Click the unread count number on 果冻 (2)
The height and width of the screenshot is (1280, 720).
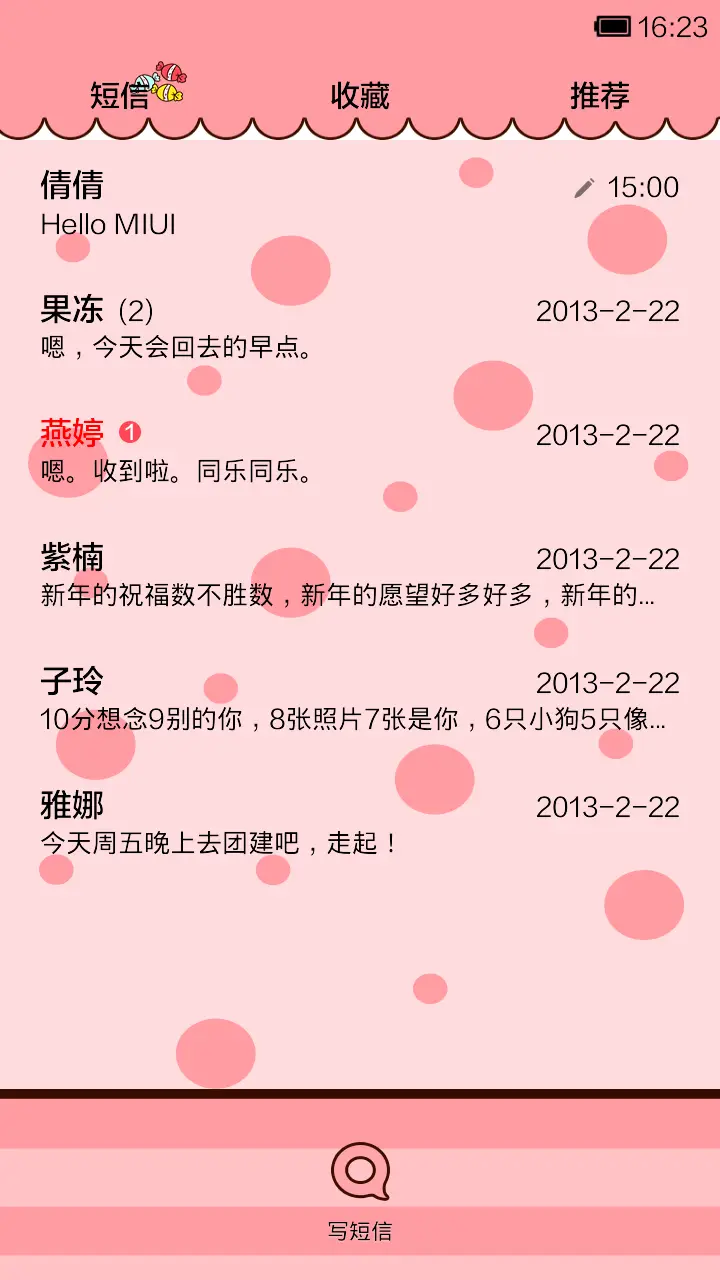[x=135, y=310]
